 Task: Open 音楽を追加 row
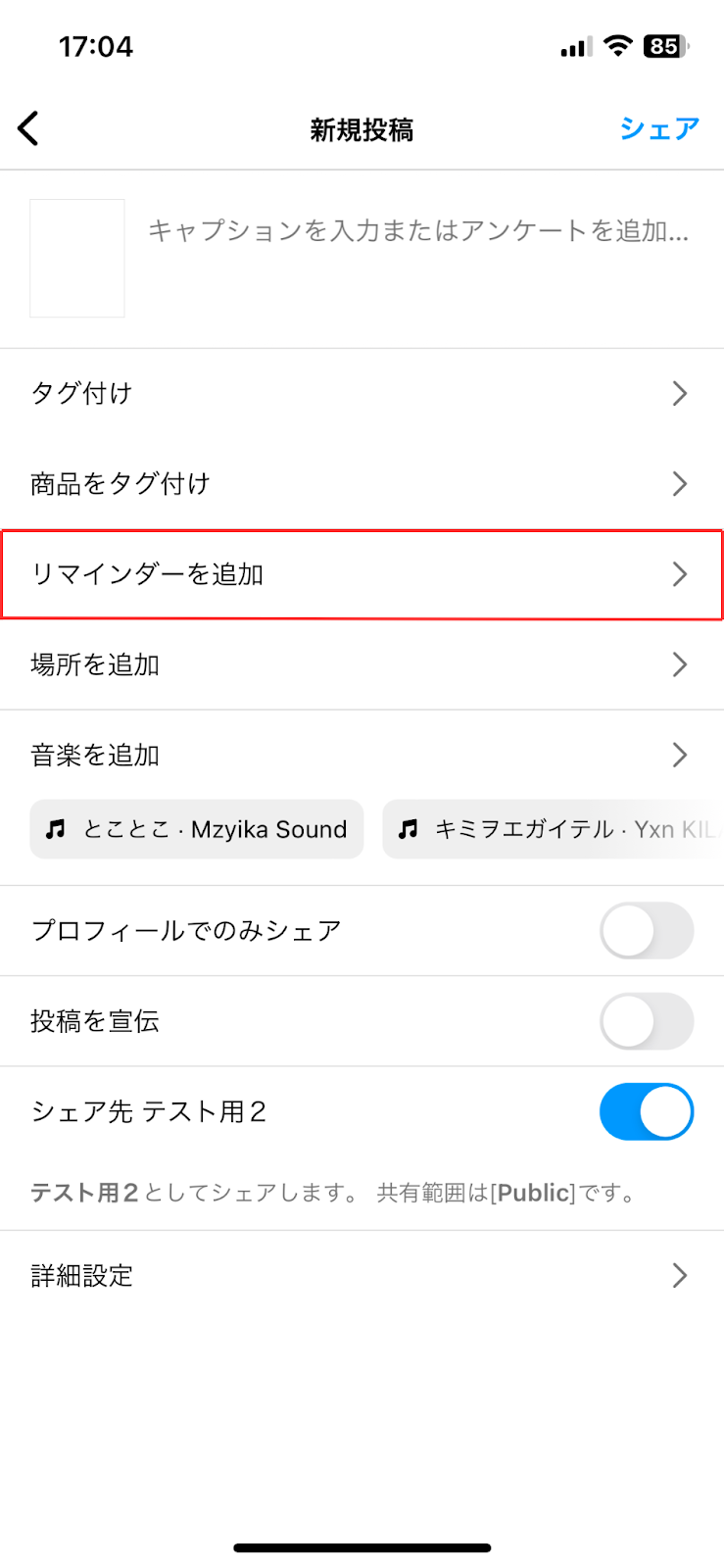coord(362,755)
